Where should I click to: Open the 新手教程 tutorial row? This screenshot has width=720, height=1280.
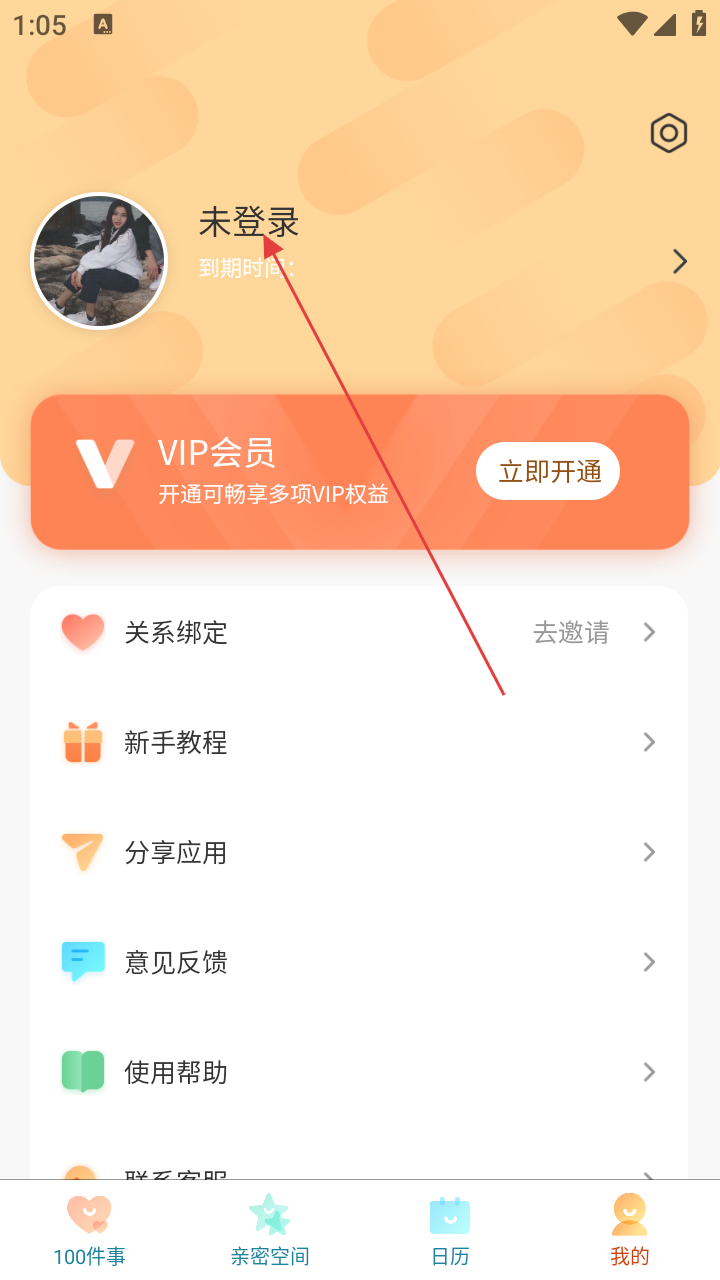[359, 742]
